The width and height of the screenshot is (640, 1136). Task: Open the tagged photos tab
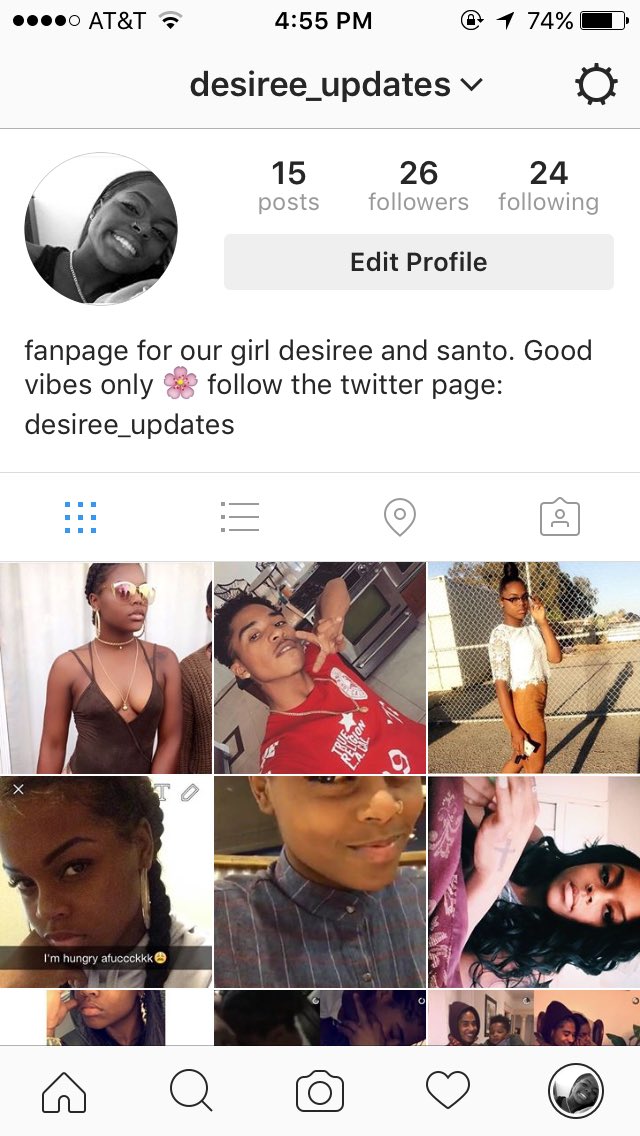(x=559, y=517)
